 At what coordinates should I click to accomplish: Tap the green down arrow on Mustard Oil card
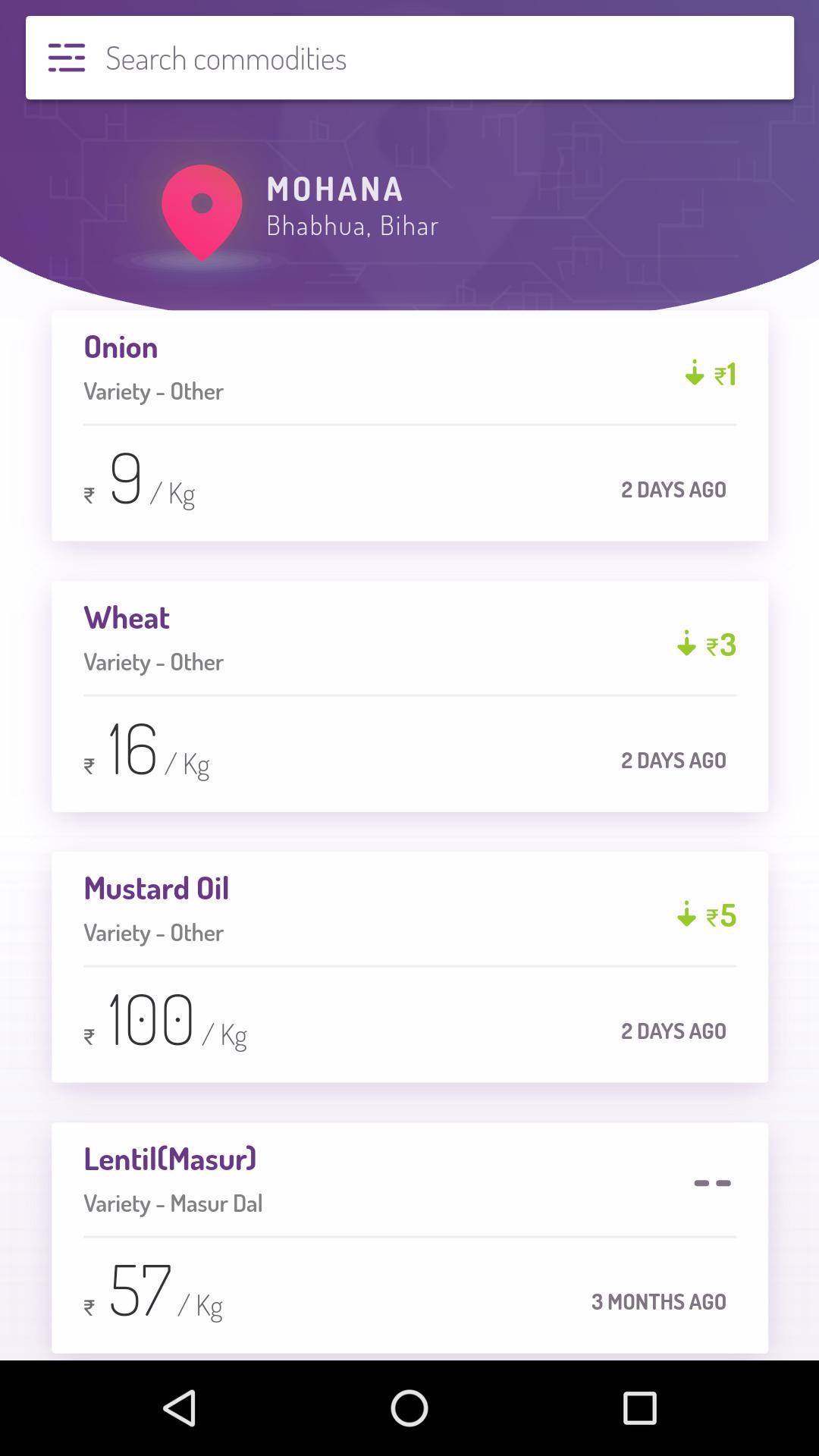tap(686, 915)
